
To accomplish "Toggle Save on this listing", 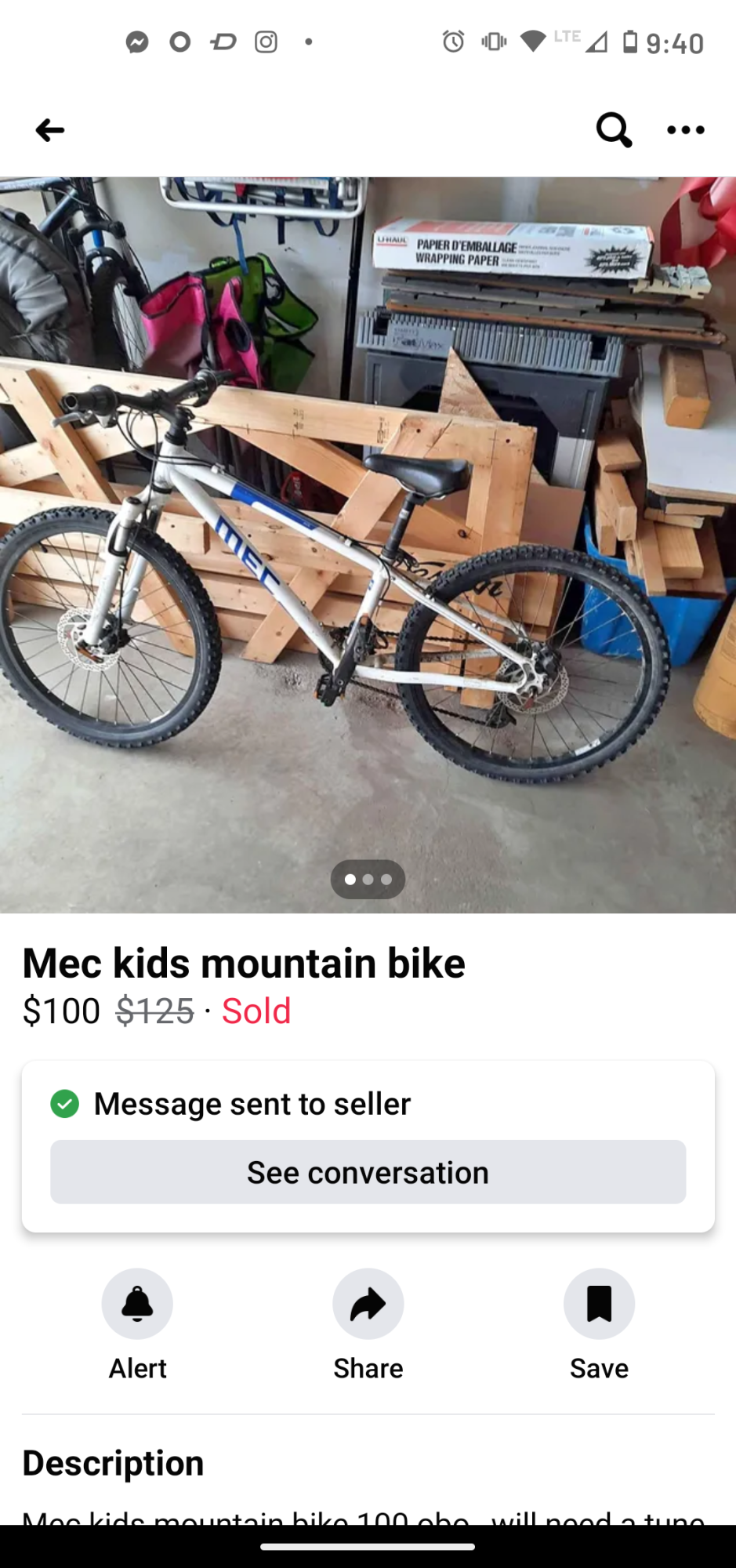I will [x=598, y=1303].
